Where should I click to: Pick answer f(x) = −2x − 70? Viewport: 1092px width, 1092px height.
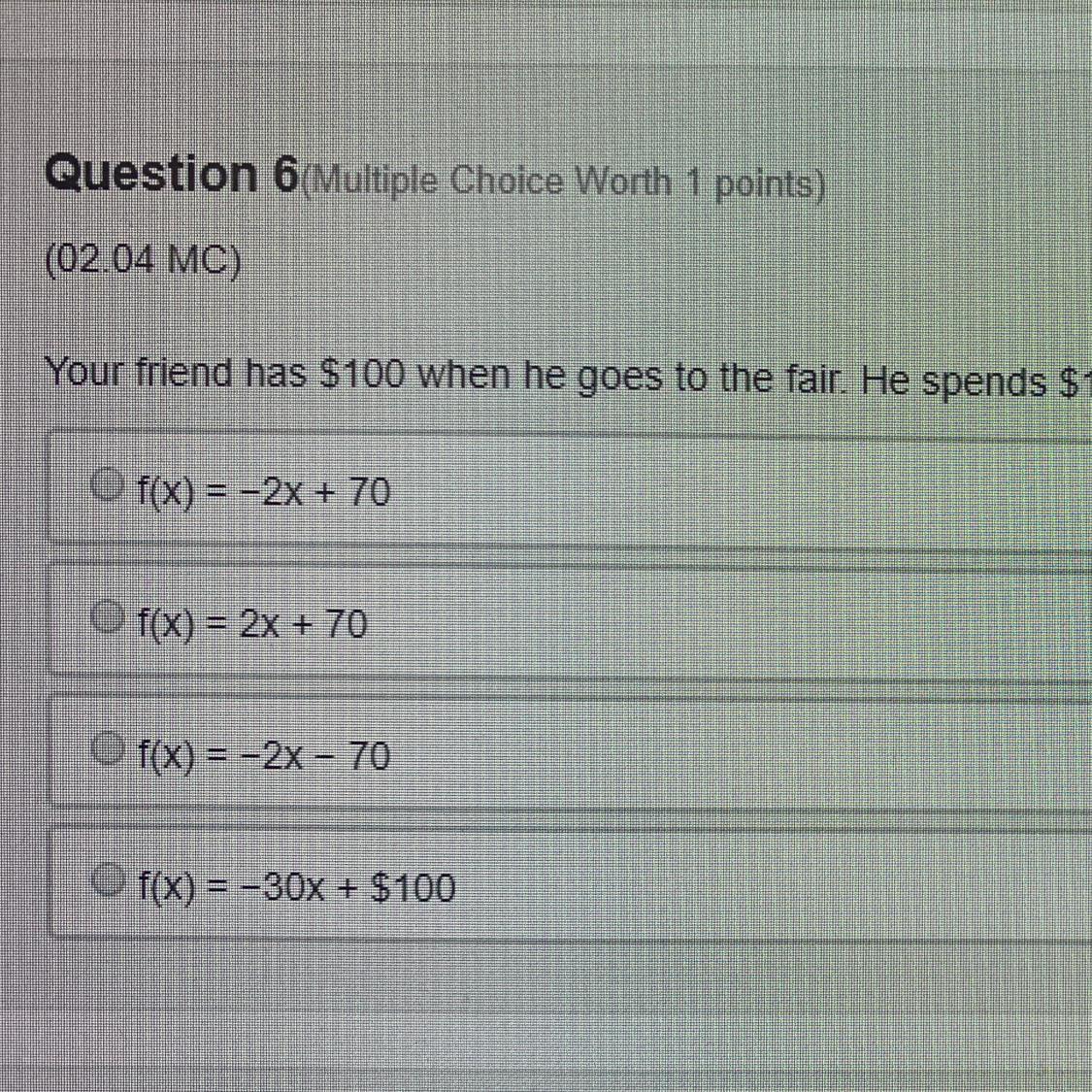click(107, 745)
